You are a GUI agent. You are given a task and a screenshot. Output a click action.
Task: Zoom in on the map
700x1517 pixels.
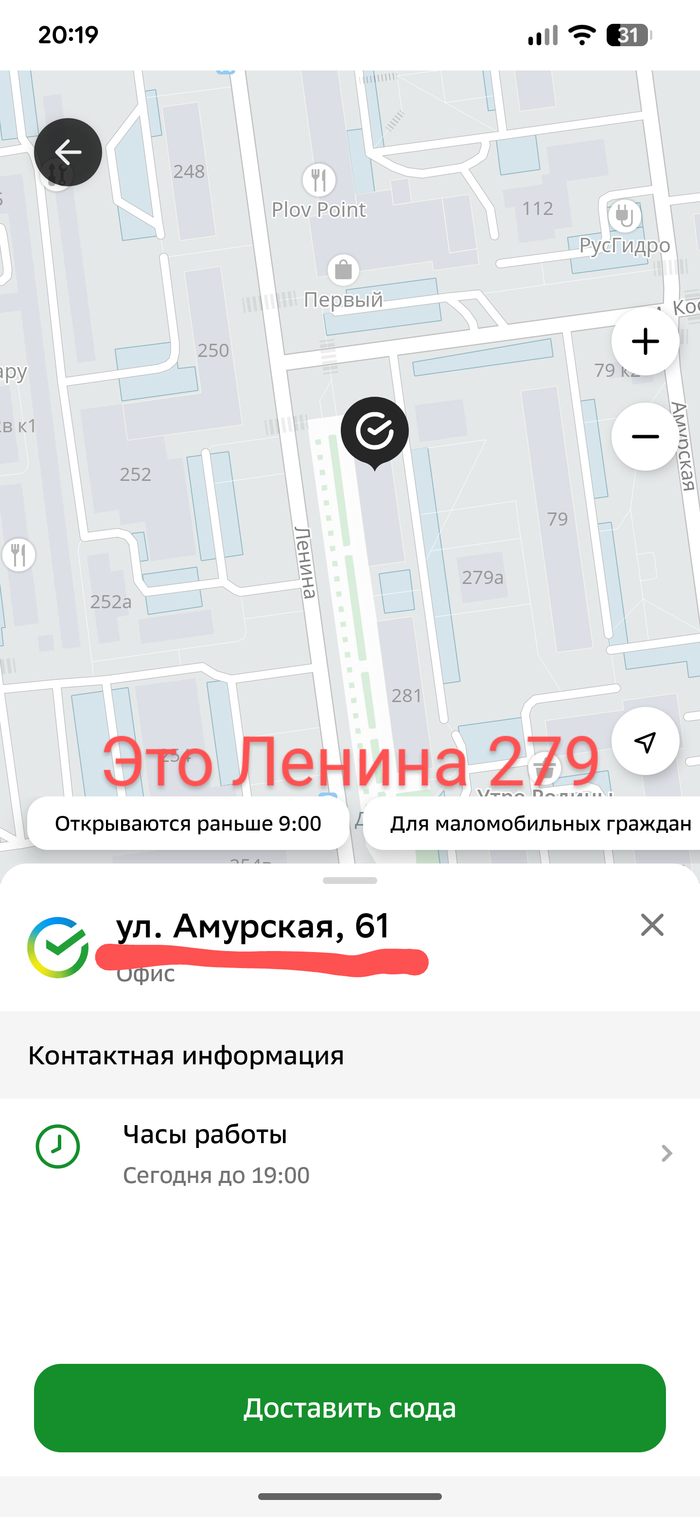[645, 342]
